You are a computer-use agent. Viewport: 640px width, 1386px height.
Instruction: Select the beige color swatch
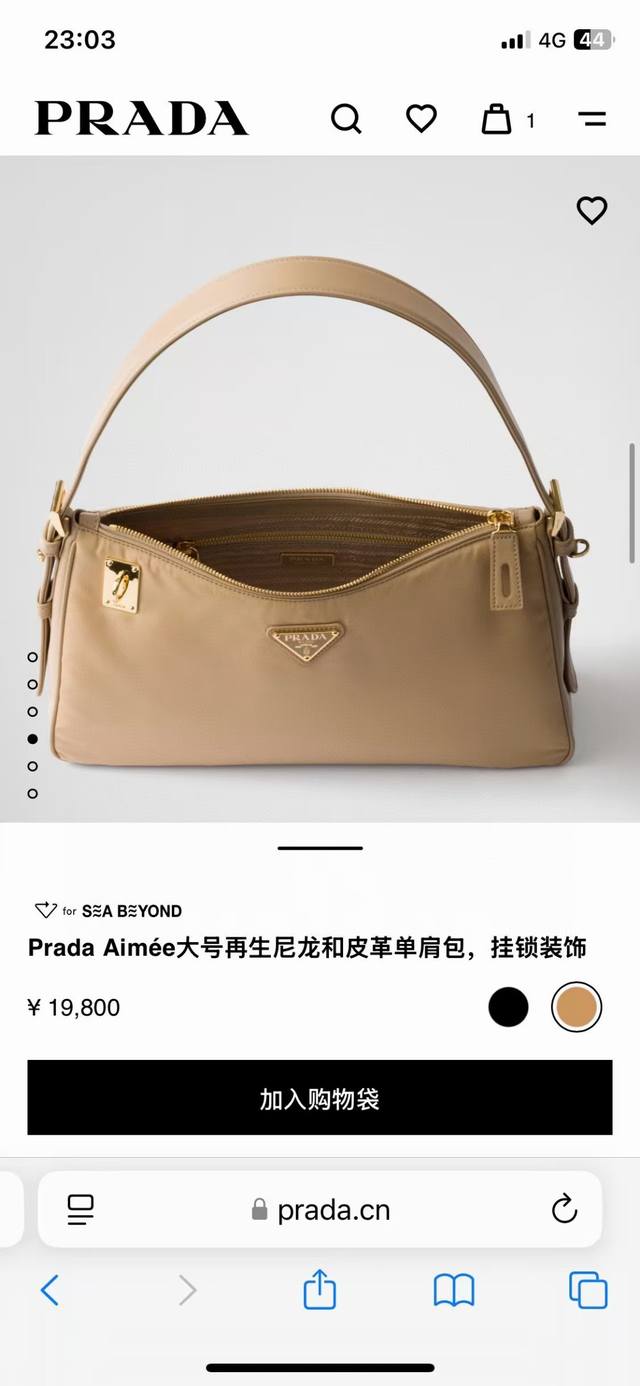pos(576,1007)
